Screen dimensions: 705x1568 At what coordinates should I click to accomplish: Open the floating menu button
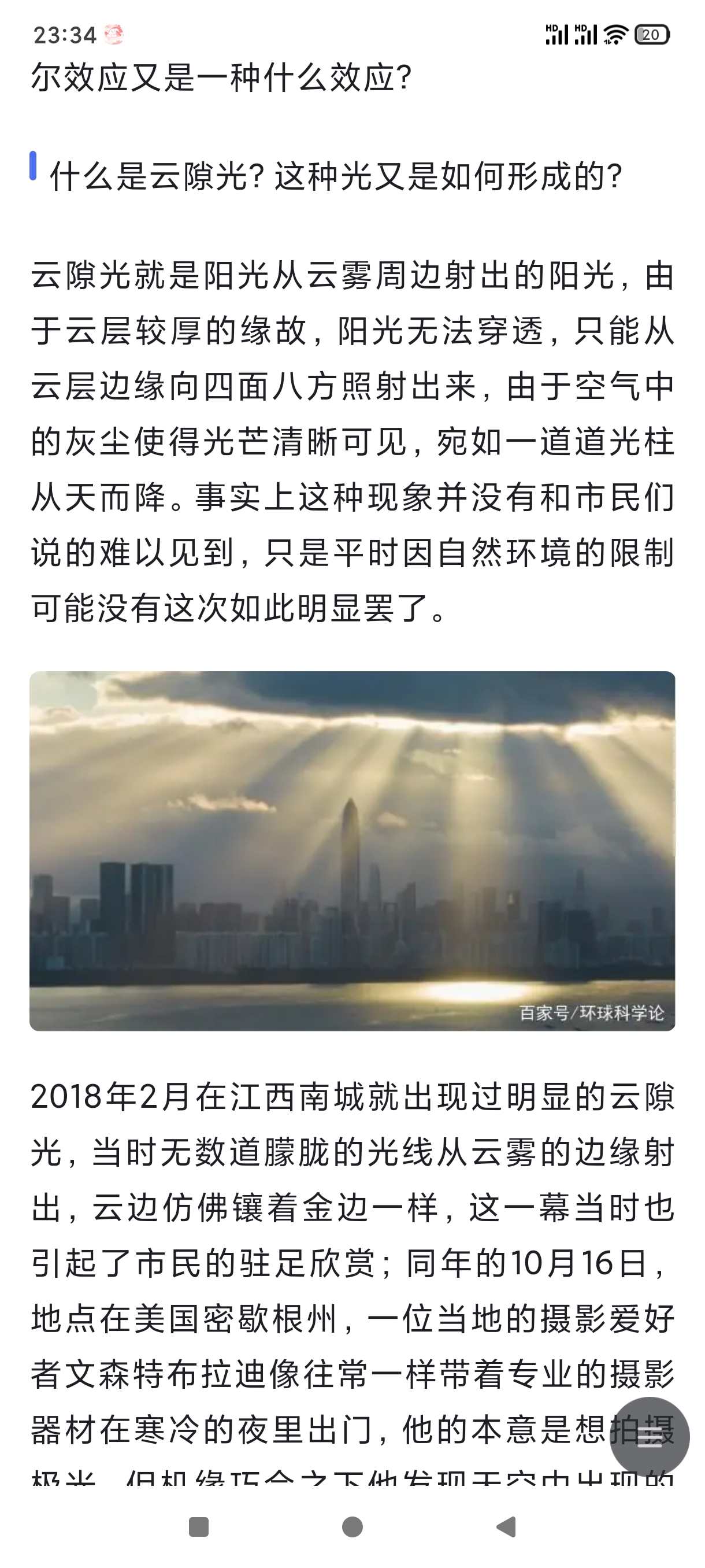(x=649, y=1437)
